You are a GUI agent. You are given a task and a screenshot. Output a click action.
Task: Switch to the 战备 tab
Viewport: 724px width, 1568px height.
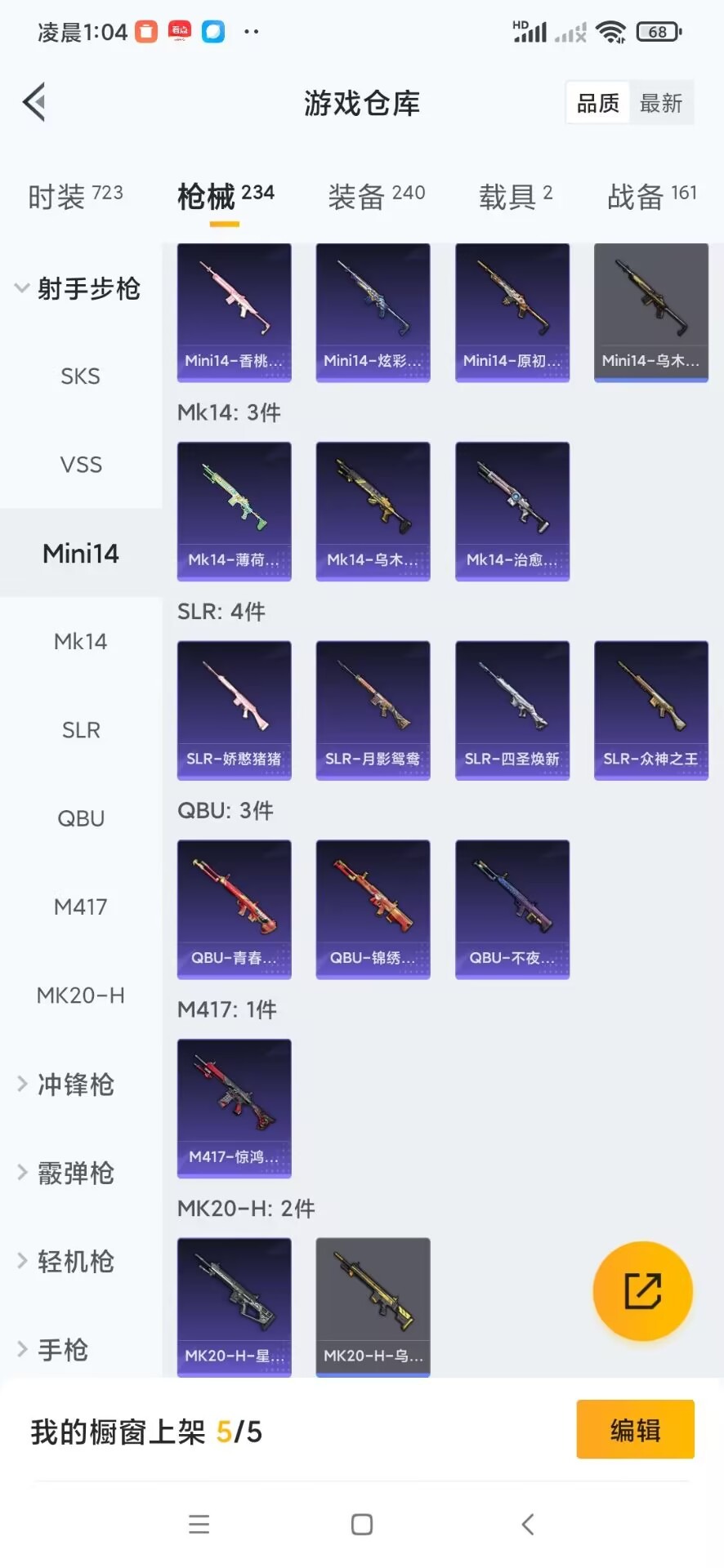tap(651, 197)
